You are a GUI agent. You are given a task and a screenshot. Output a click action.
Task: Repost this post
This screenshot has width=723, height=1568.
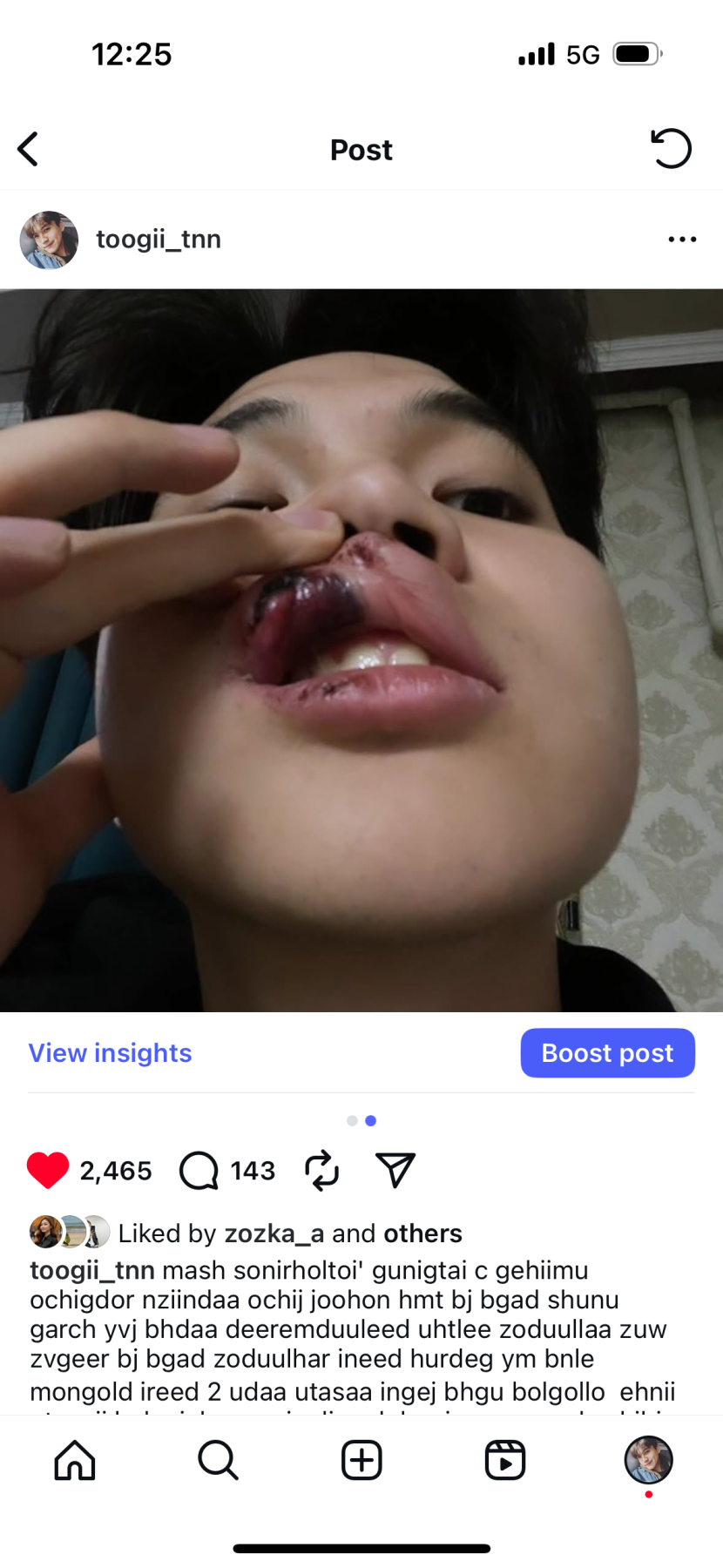tap(321, 1170)
